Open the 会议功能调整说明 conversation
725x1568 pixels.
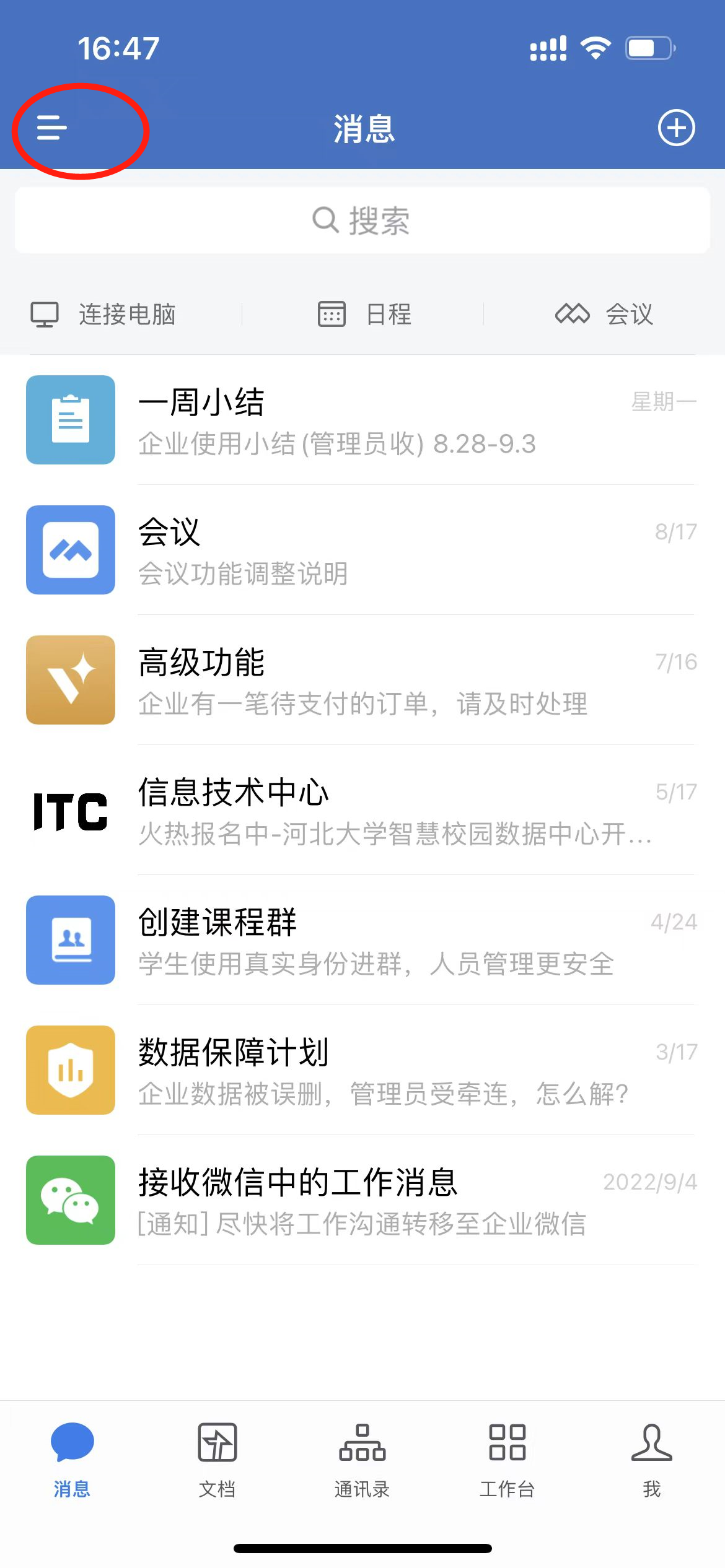click(362, 551)
